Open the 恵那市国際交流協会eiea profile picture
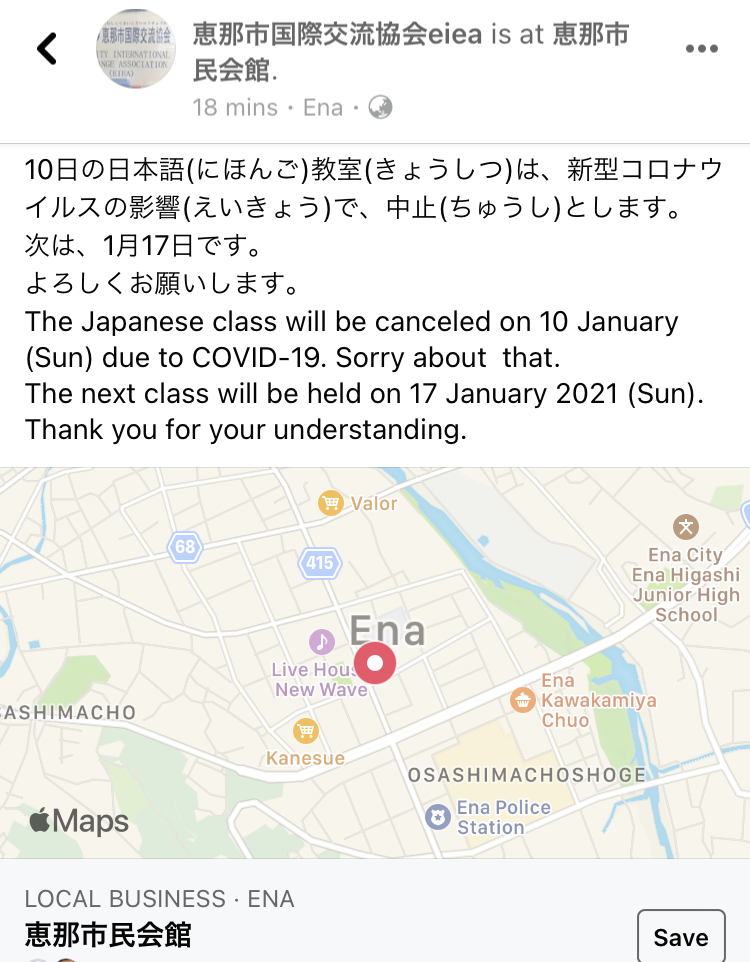750x962 pixels. pos(135,48)
